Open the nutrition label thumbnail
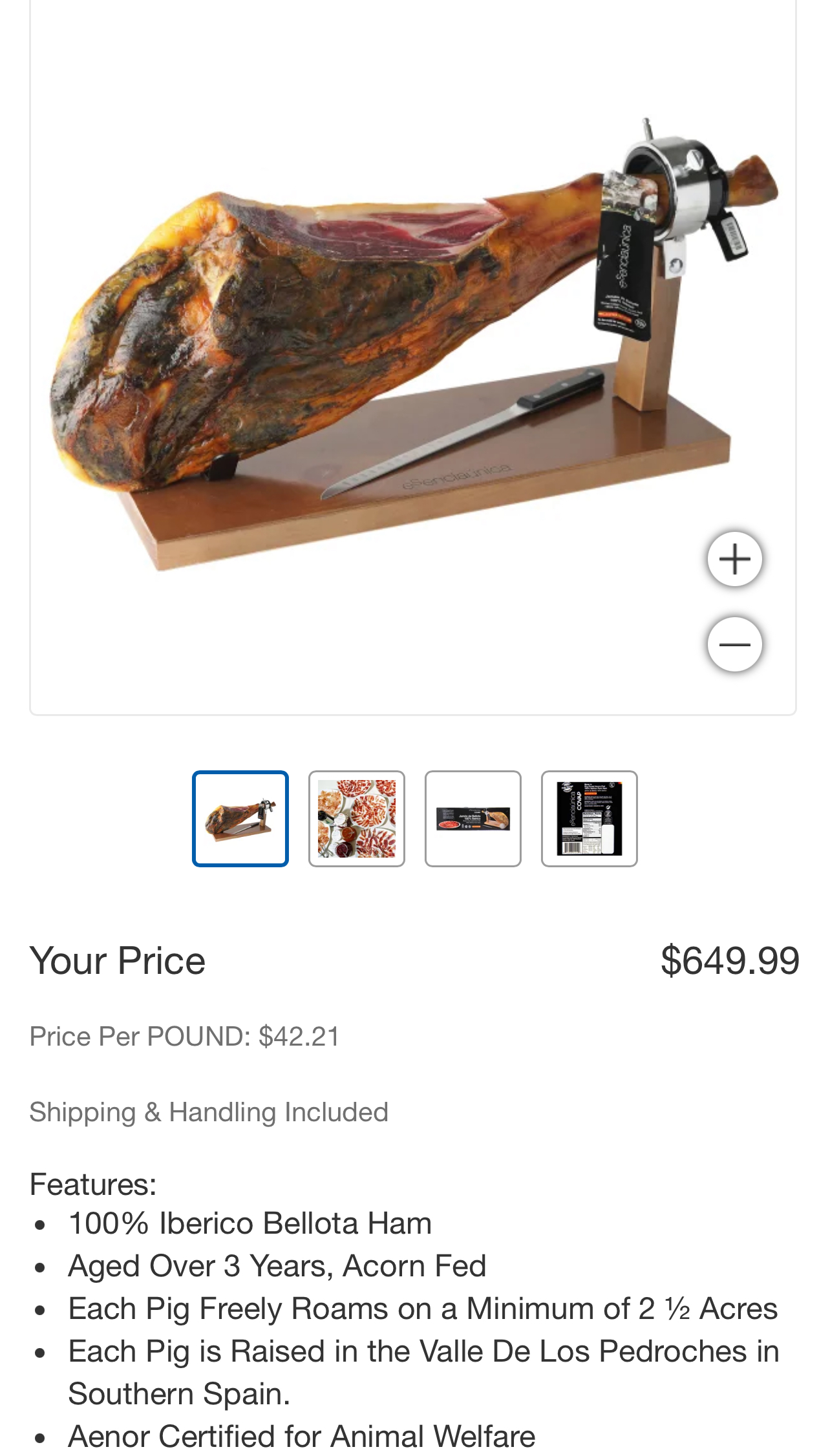 590,818
